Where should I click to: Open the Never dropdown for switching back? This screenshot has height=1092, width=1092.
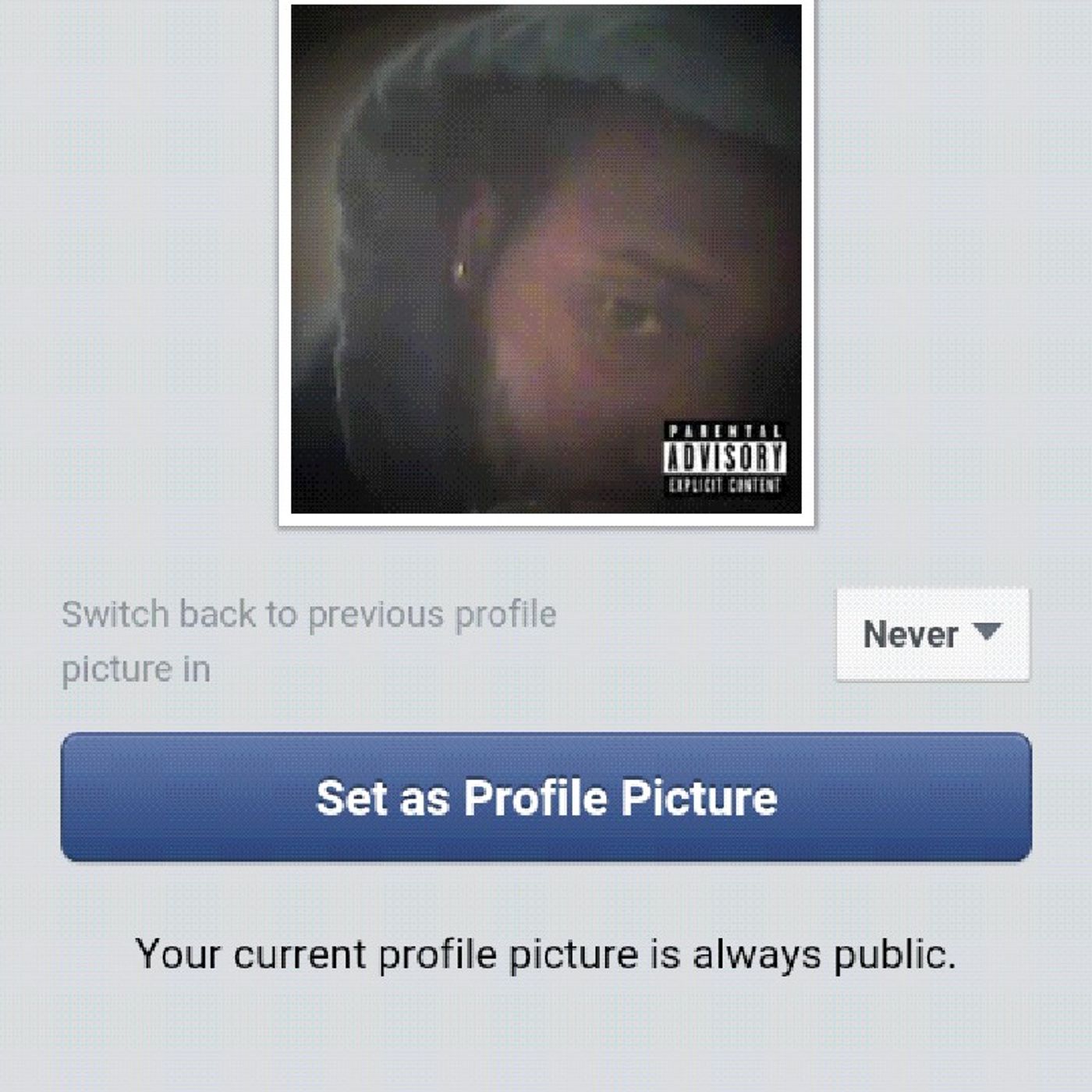coord(932,634)
